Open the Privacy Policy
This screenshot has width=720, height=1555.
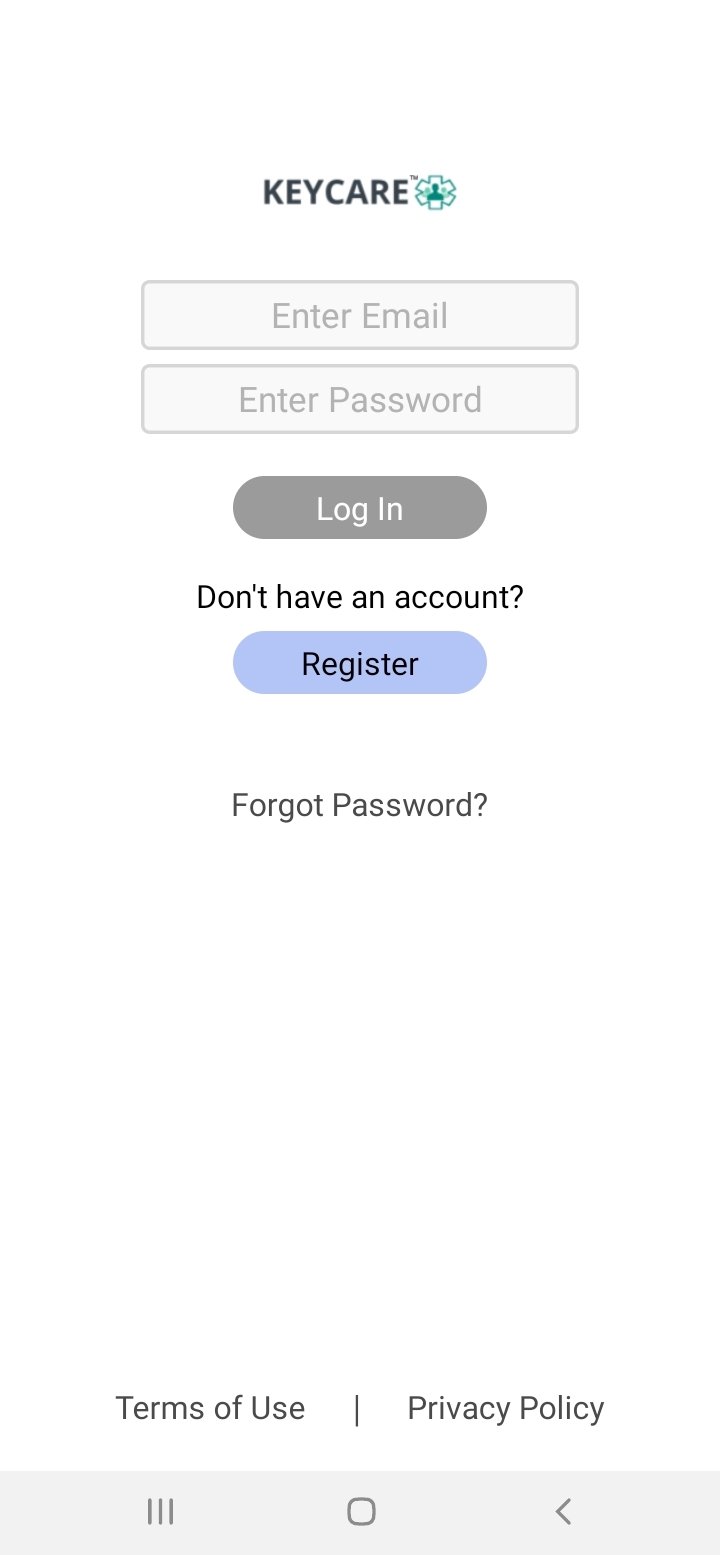pos(505,1408)
